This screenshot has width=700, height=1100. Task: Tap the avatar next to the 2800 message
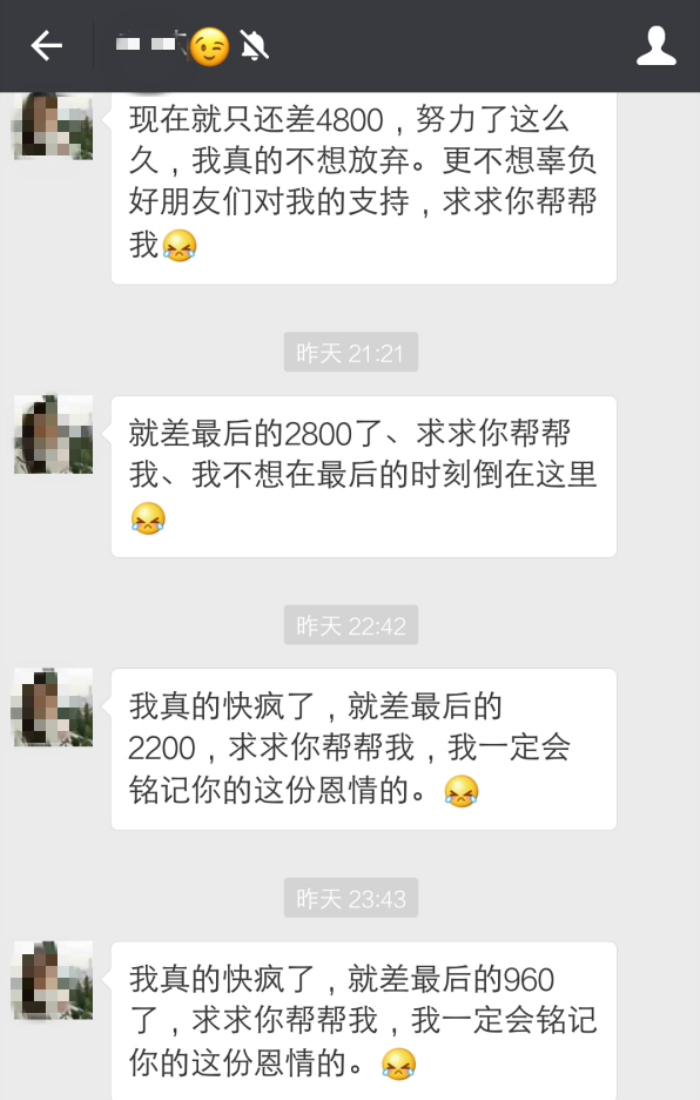point(53,434)
